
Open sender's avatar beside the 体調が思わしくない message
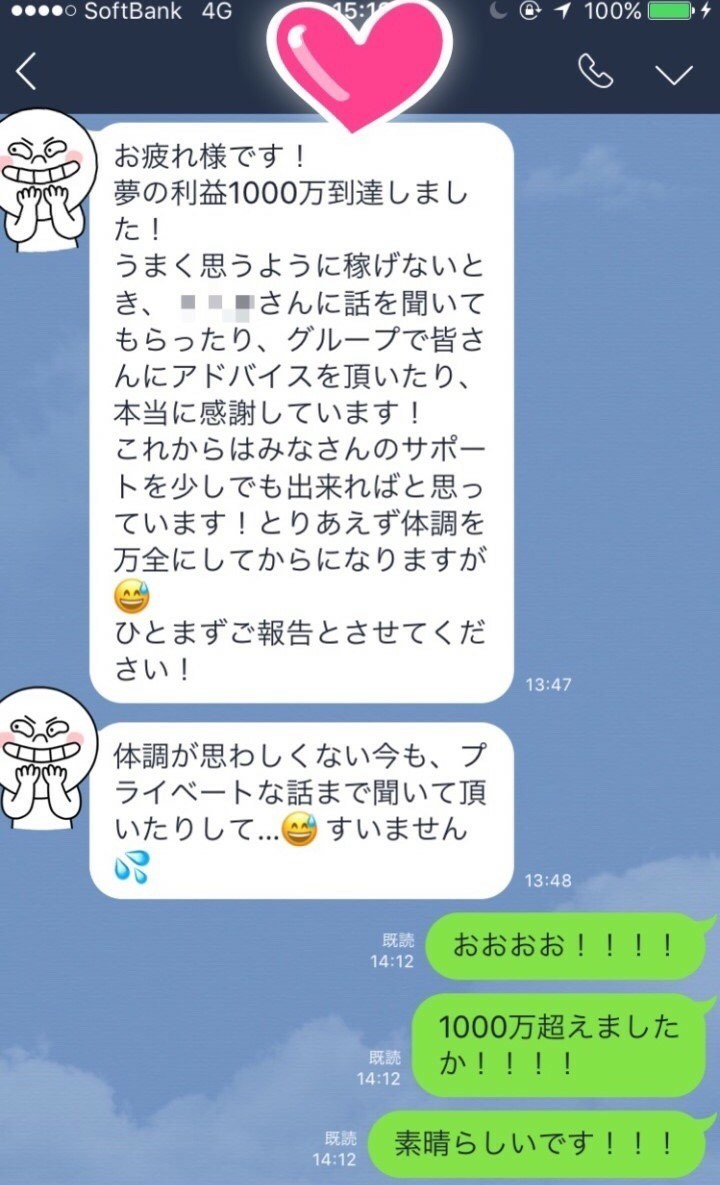(x=45, y=755)
